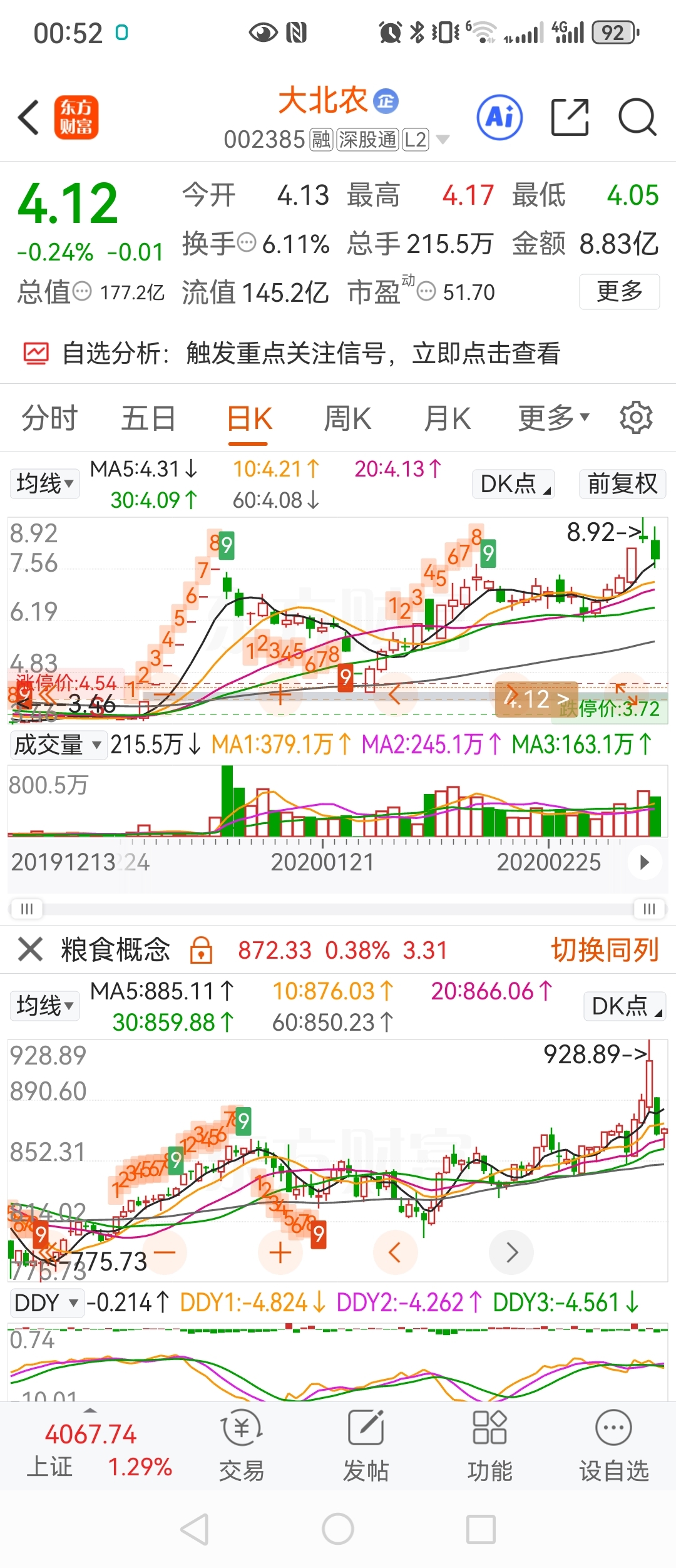Open the Ai assistant icon

tap(499, 117)
